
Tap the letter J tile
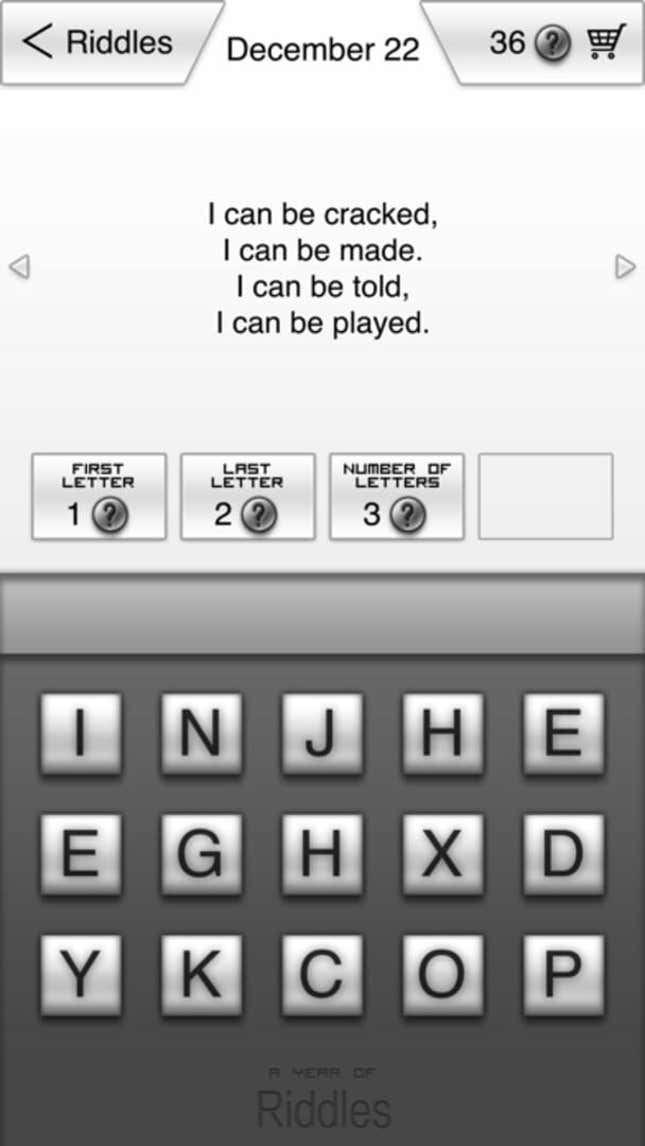point(322,734)
